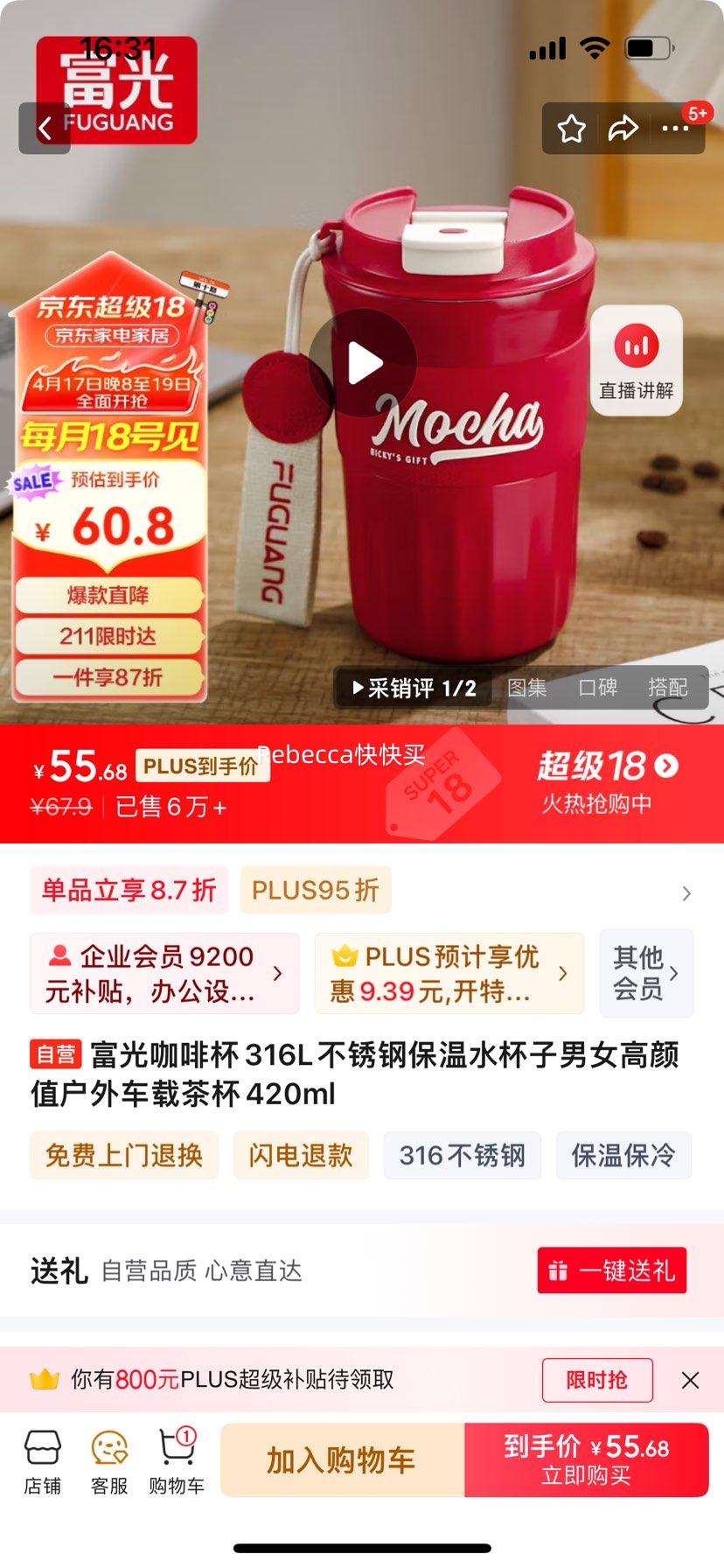
Task: Expand the 其他会员 membership options
Action: point(646,973)
